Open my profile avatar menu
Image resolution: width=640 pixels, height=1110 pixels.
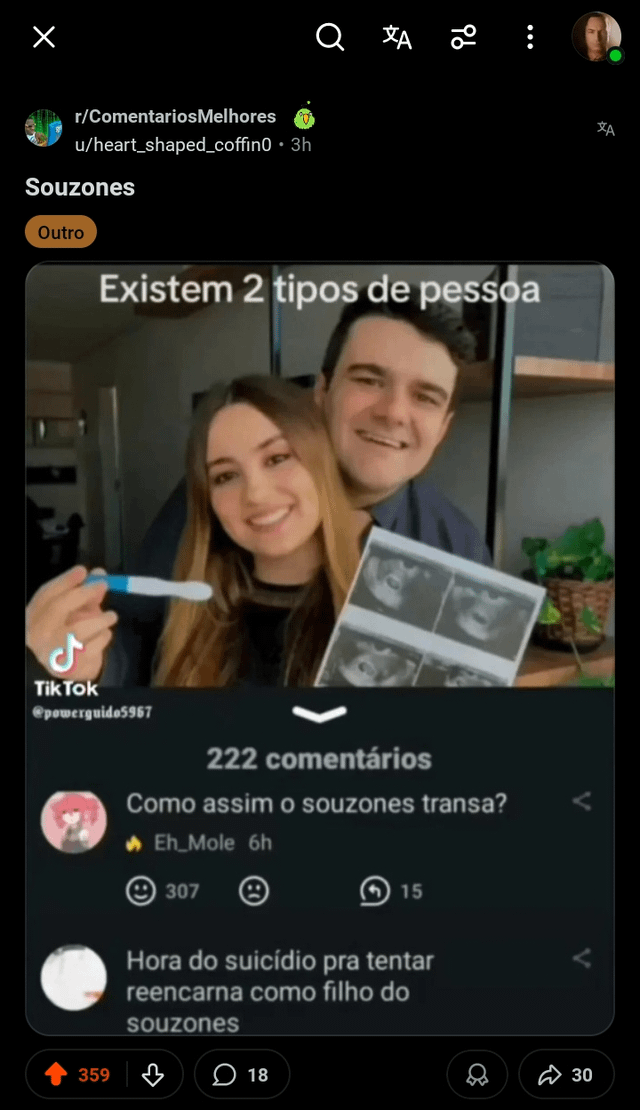coord(597,38)
